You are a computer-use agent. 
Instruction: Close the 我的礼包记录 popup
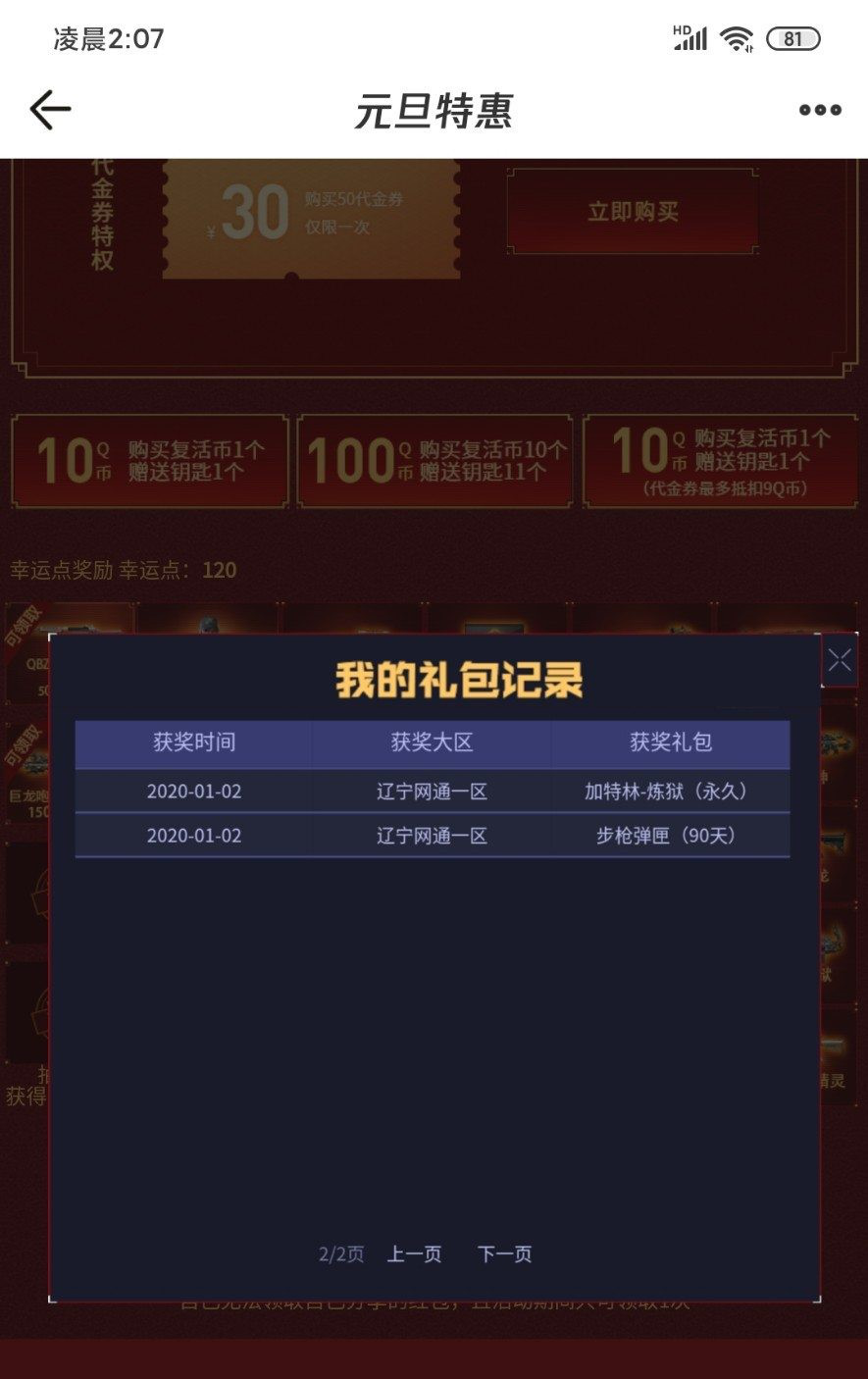(x=839, y=659)
